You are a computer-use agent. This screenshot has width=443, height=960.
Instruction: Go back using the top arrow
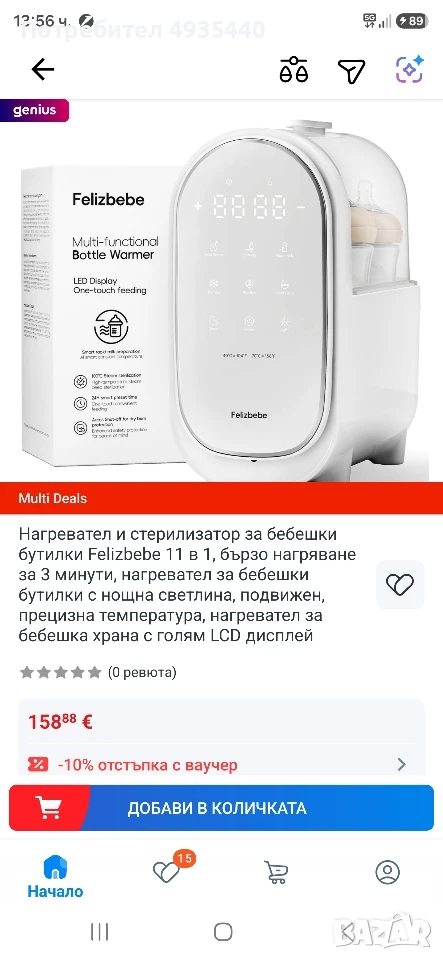(x=43, y=70)
